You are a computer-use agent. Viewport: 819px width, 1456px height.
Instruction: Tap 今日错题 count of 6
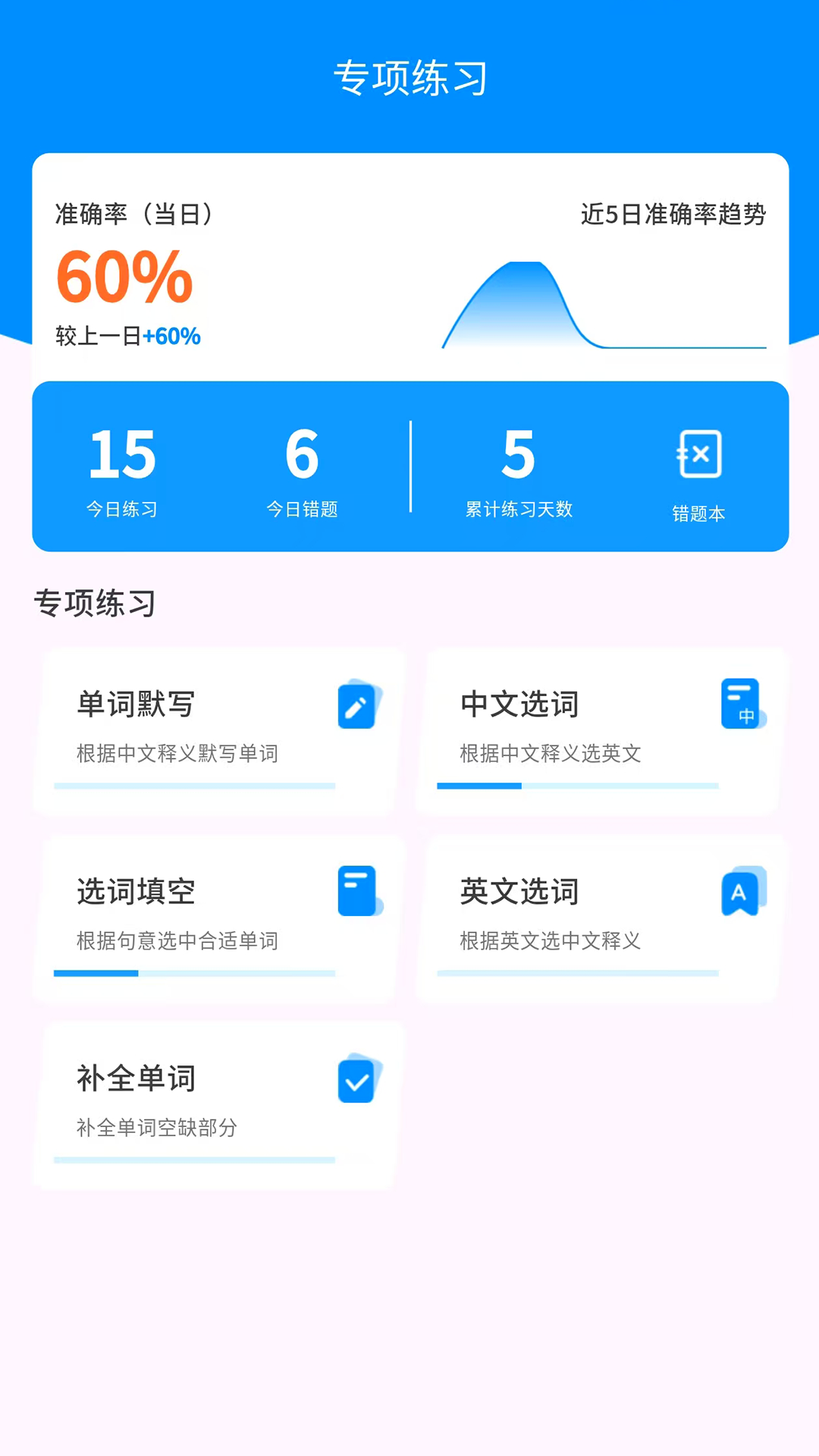[x=302, y=466]
